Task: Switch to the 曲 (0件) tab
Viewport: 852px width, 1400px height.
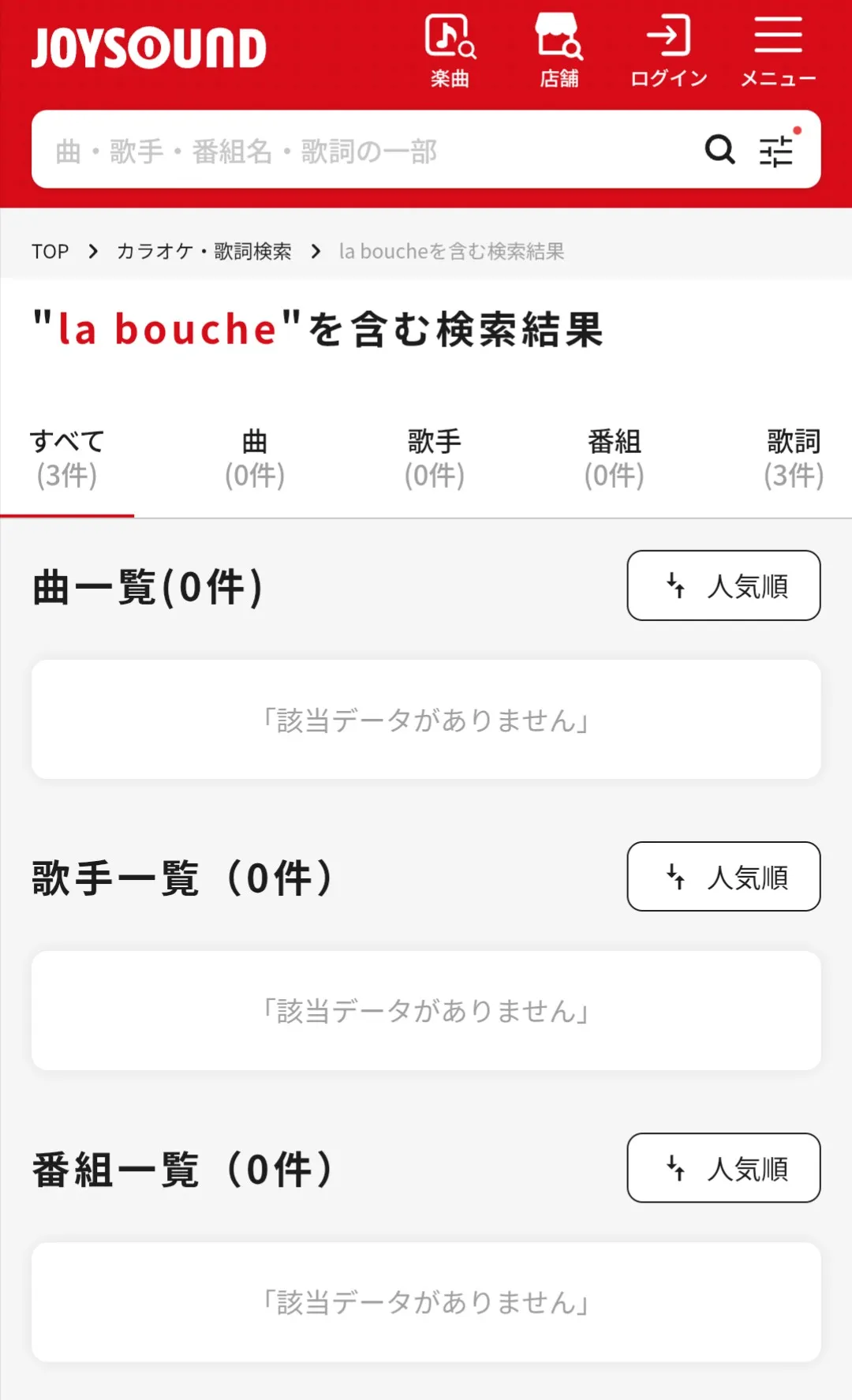Action: (x=254, y=459)
